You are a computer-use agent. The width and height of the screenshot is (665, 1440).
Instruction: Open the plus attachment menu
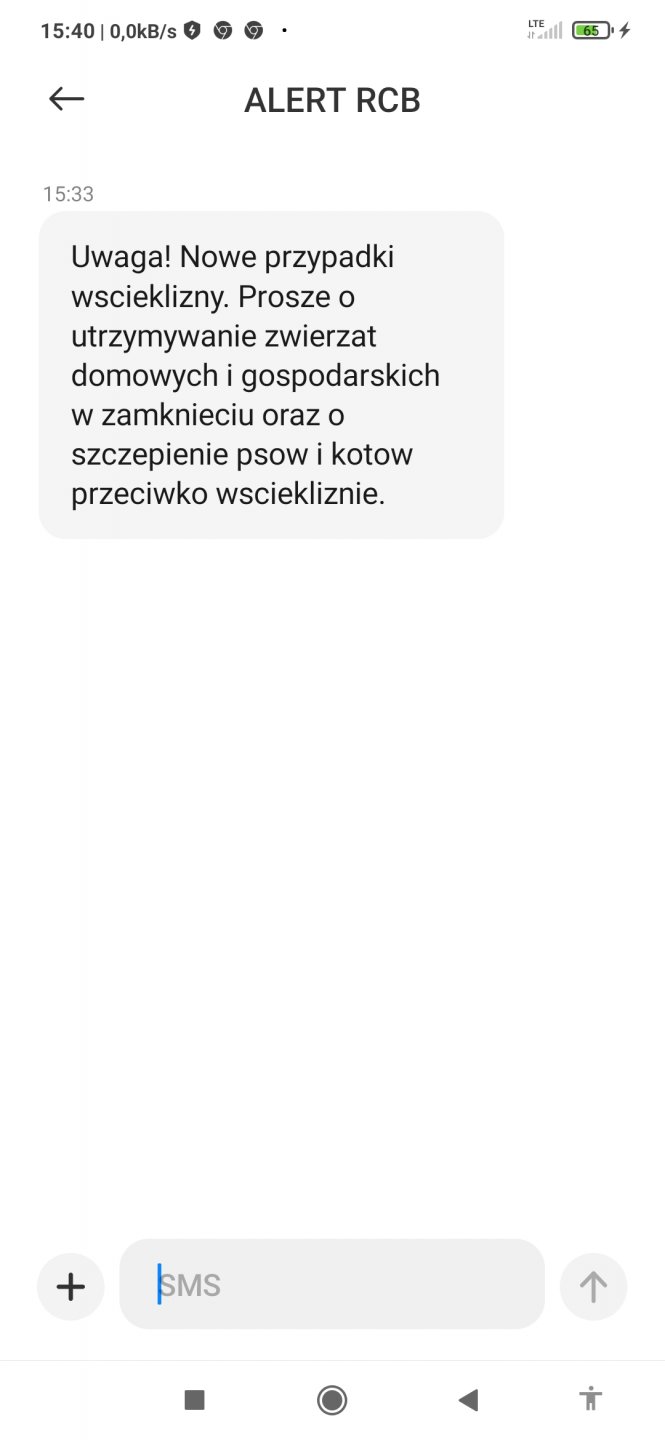pos(70,1286)
